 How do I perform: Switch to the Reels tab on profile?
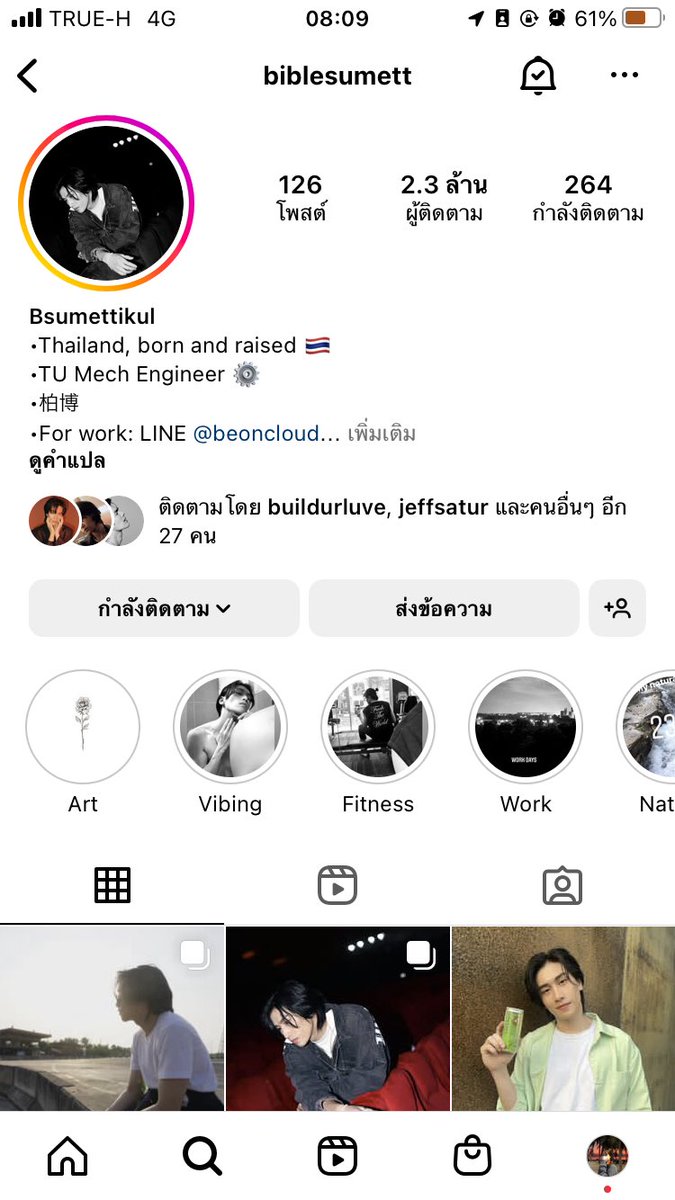click(337, 885)
